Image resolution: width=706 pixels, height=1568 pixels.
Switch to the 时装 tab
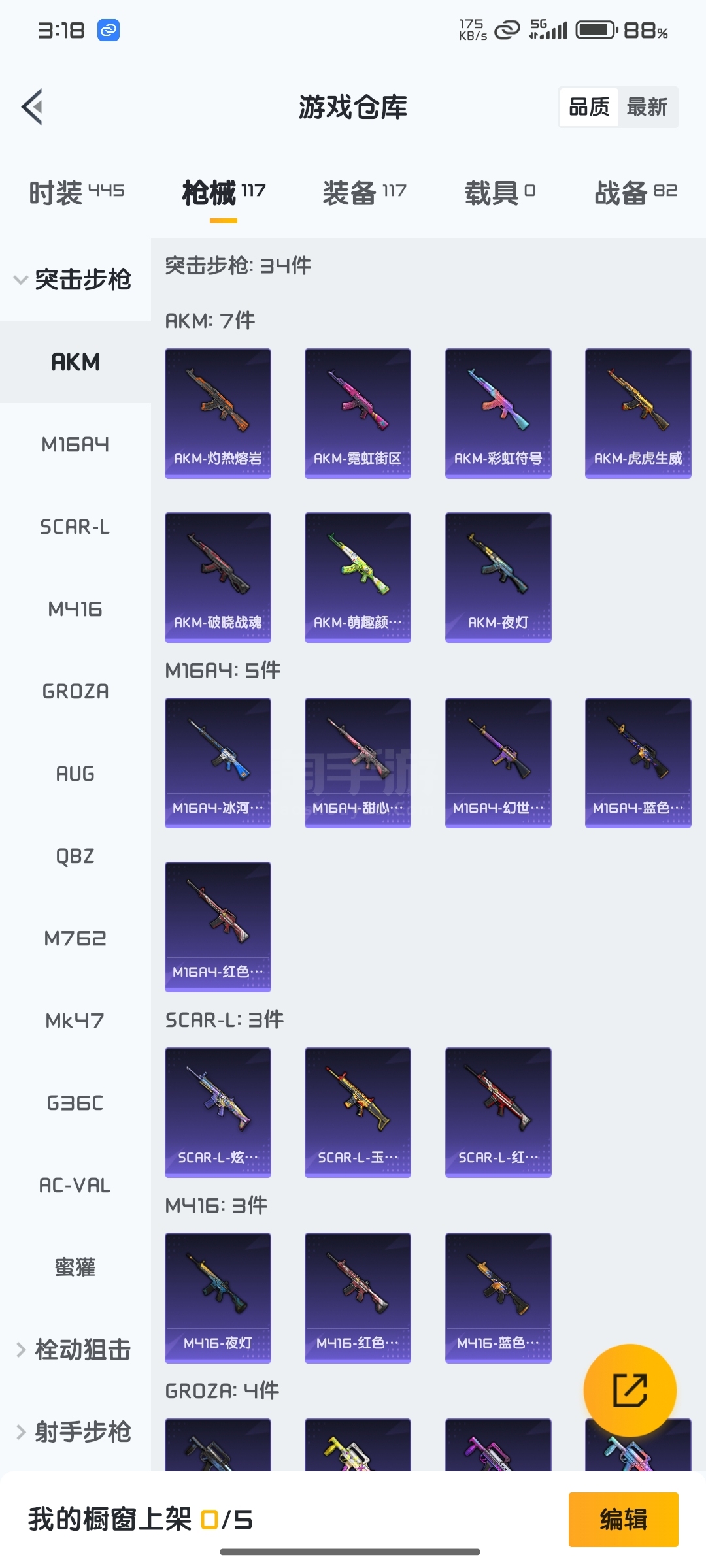pyautogui.click(x=76, y=193)
